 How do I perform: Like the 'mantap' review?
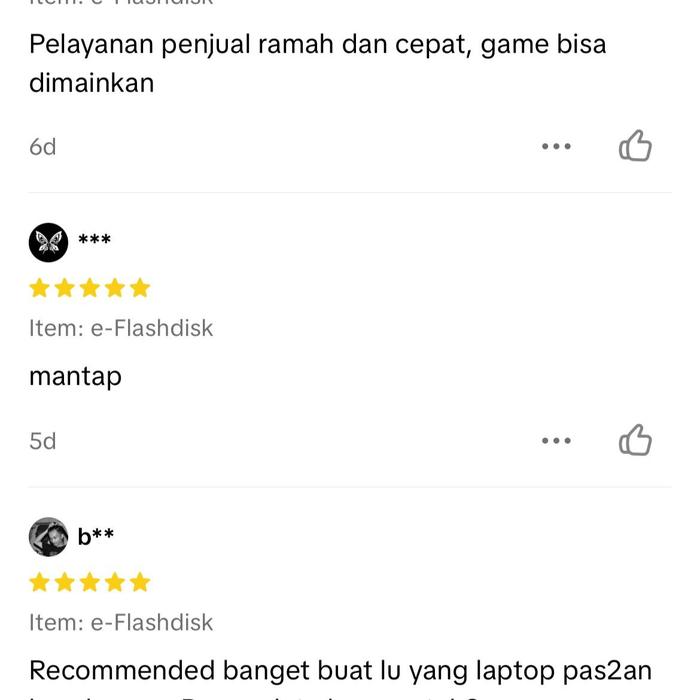pos(635,440)
